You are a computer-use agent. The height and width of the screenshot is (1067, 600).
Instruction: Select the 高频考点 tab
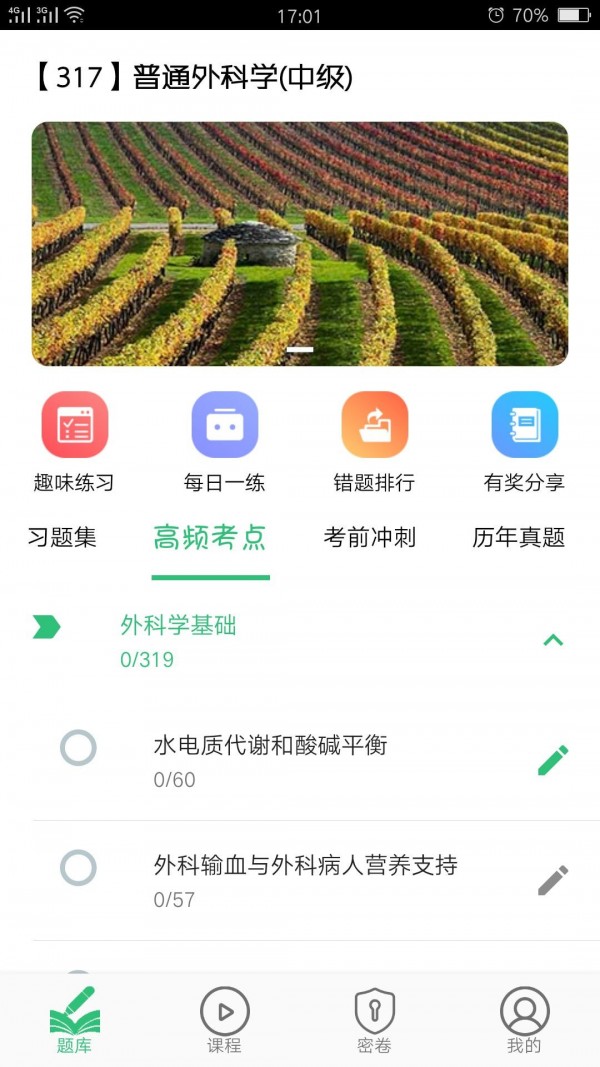210,538
